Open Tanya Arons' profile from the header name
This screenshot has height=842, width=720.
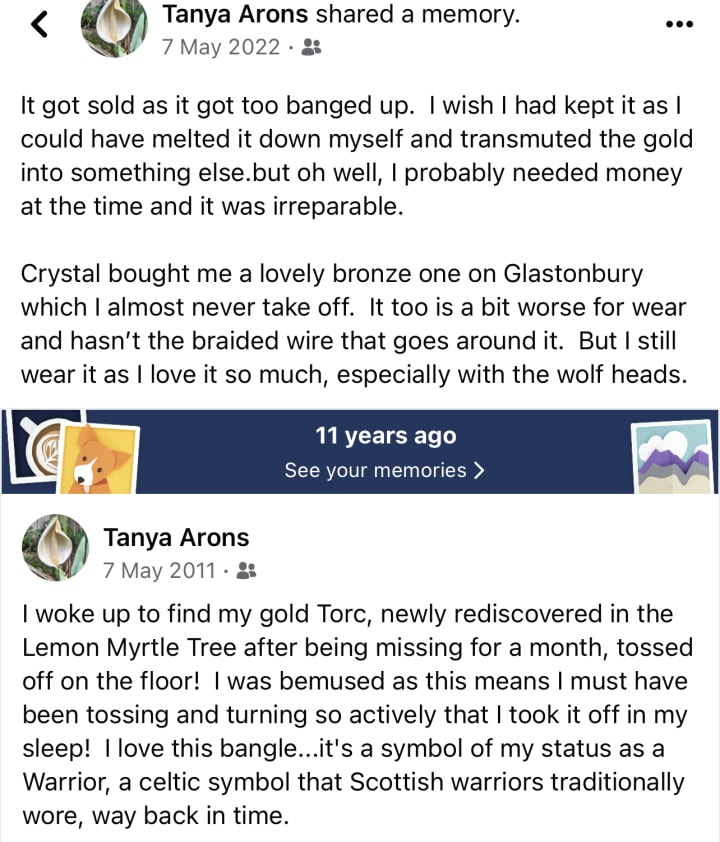[235, 14]
